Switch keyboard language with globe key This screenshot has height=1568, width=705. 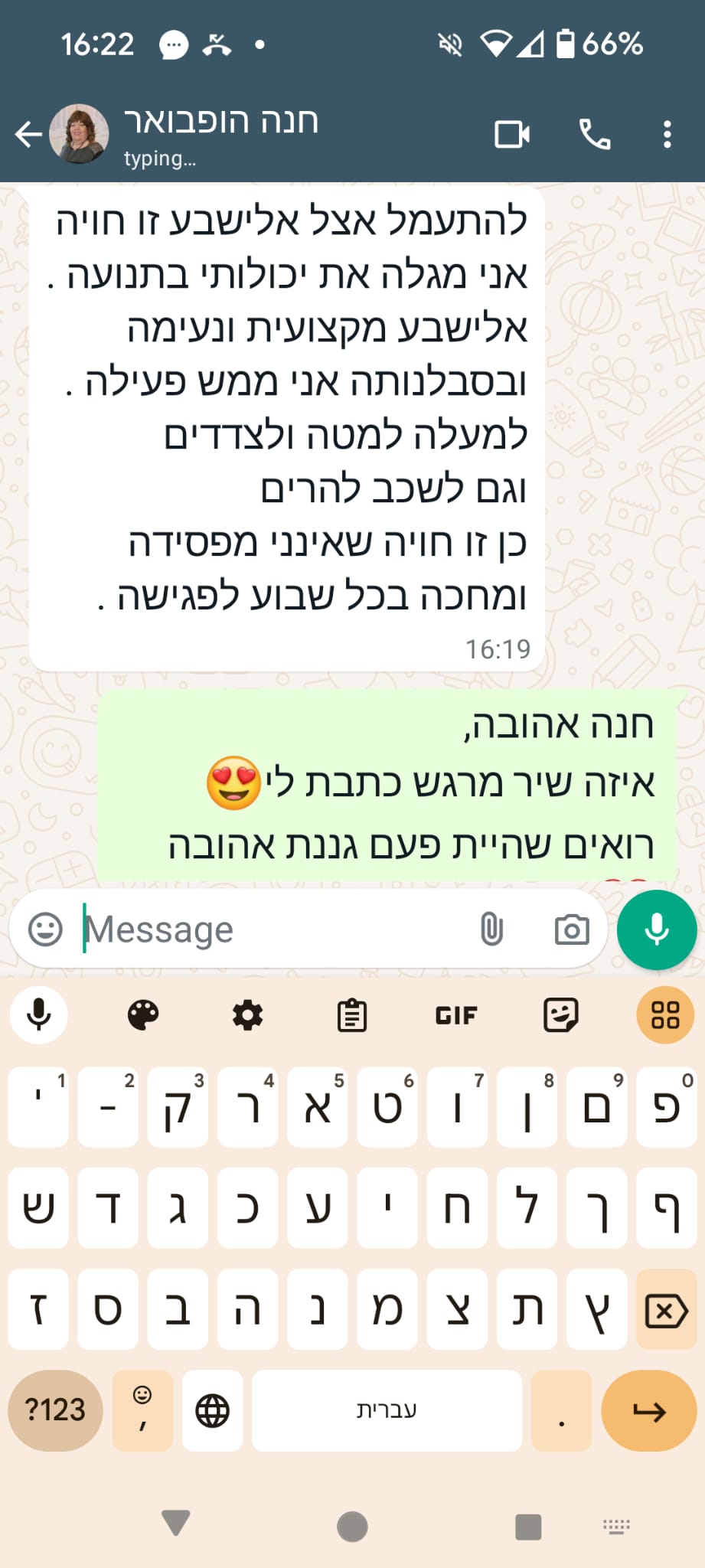pos(212,1410)
